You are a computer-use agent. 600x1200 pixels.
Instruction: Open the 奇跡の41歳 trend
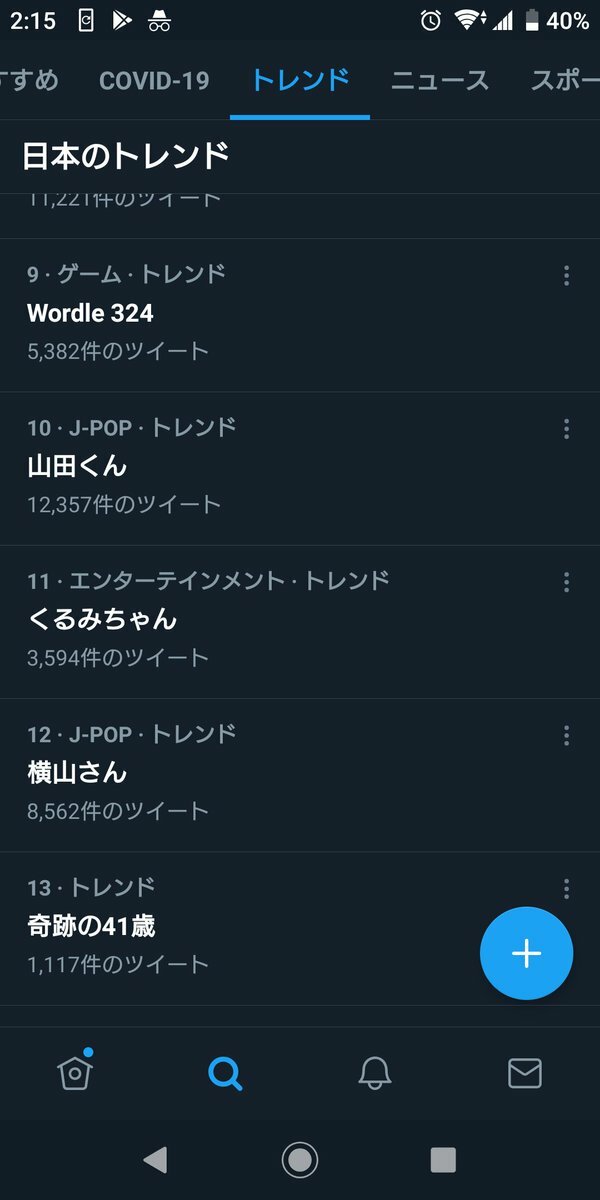pyautogui.click(x=91, y=926)
